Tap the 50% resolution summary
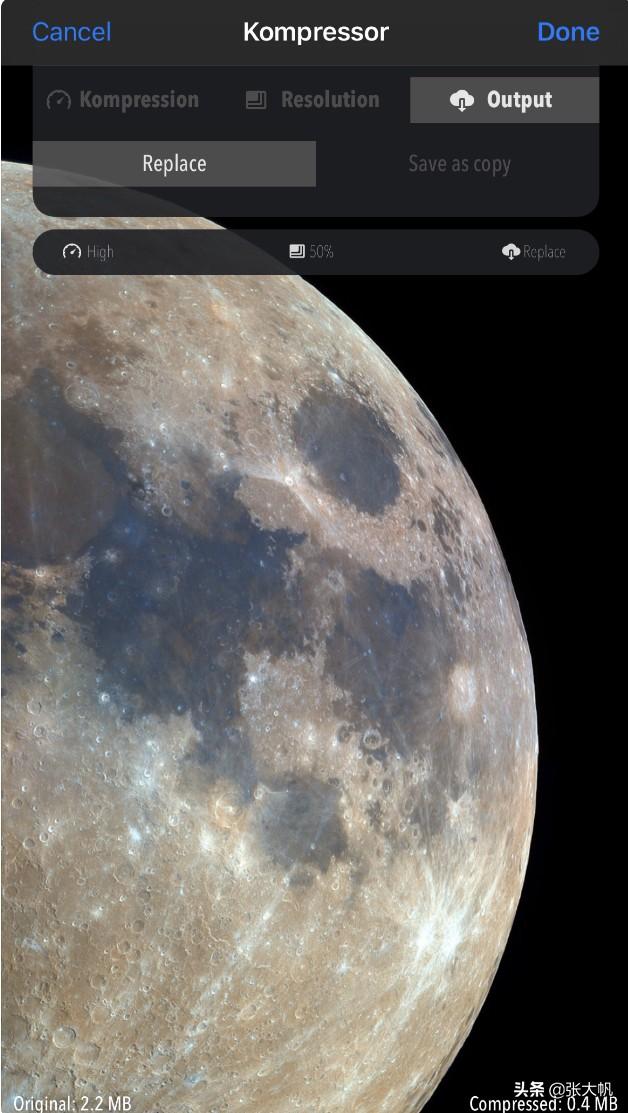Screen dimensions: 628x1113 point(311,252)
